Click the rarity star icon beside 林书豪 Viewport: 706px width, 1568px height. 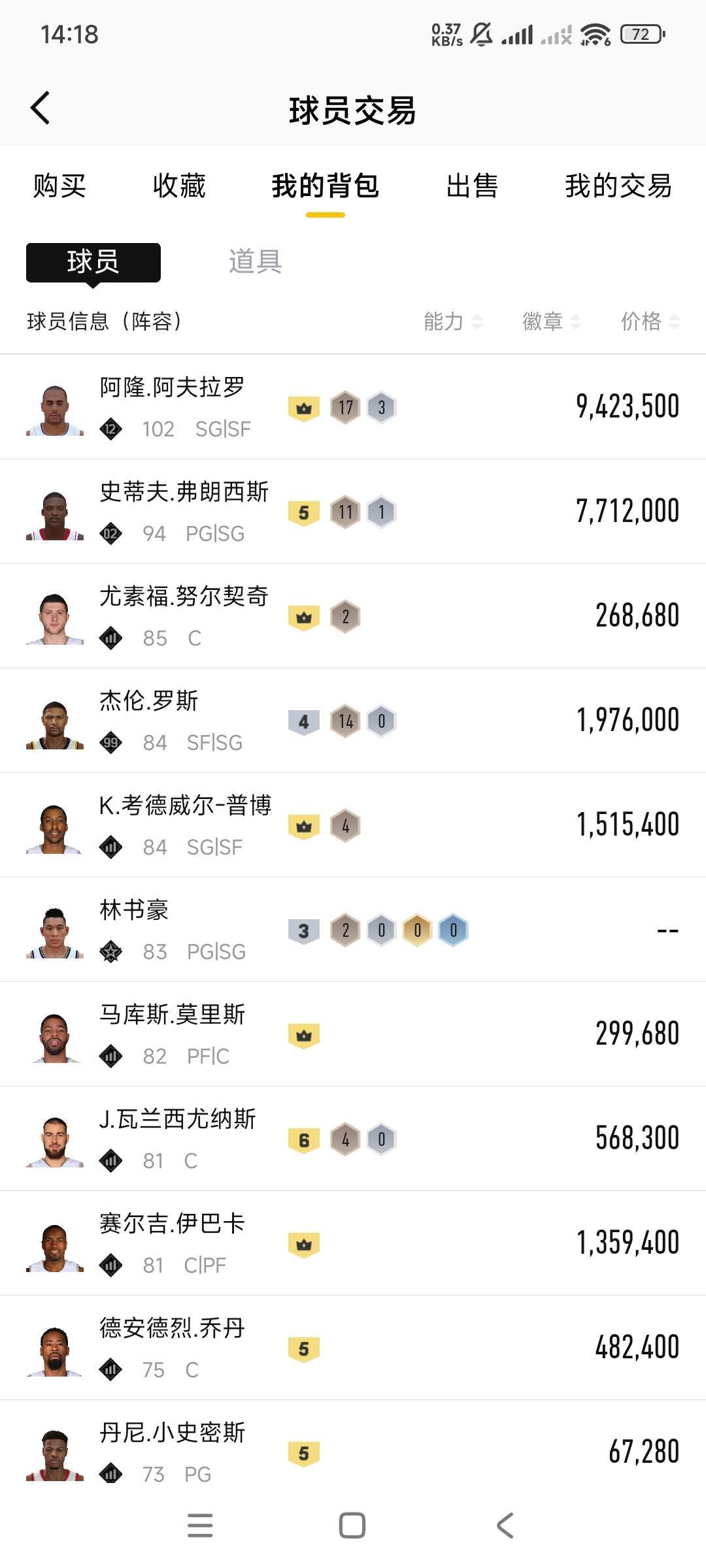pyautogui.click(x=111, y=953)
